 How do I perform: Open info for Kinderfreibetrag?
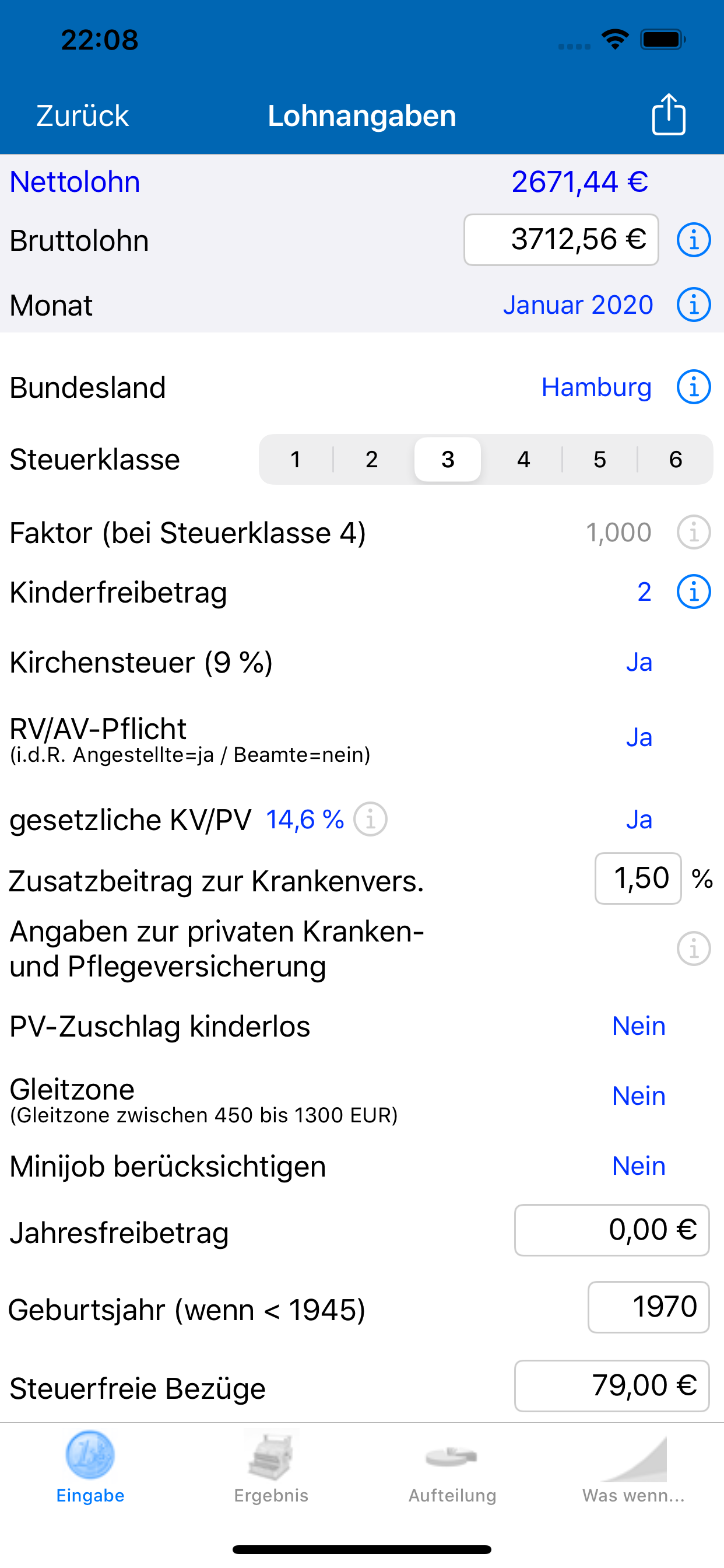coord(694,591)
